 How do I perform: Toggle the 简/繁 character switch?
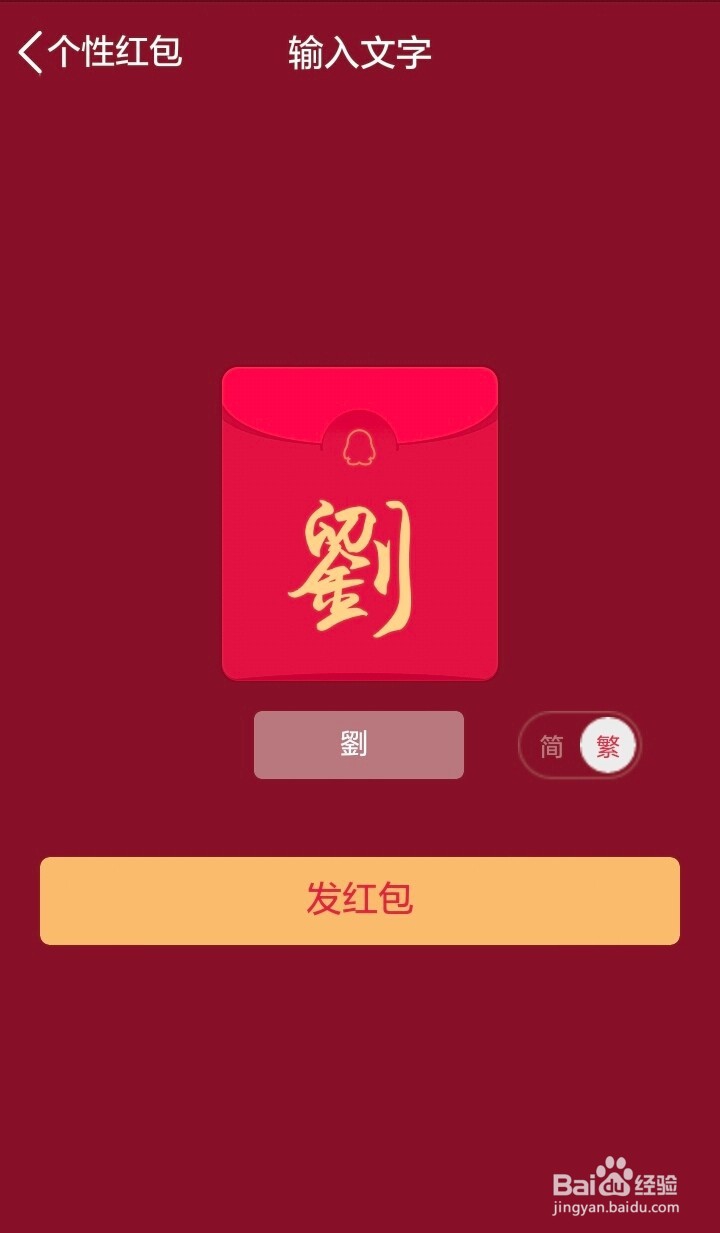point(578,744)
